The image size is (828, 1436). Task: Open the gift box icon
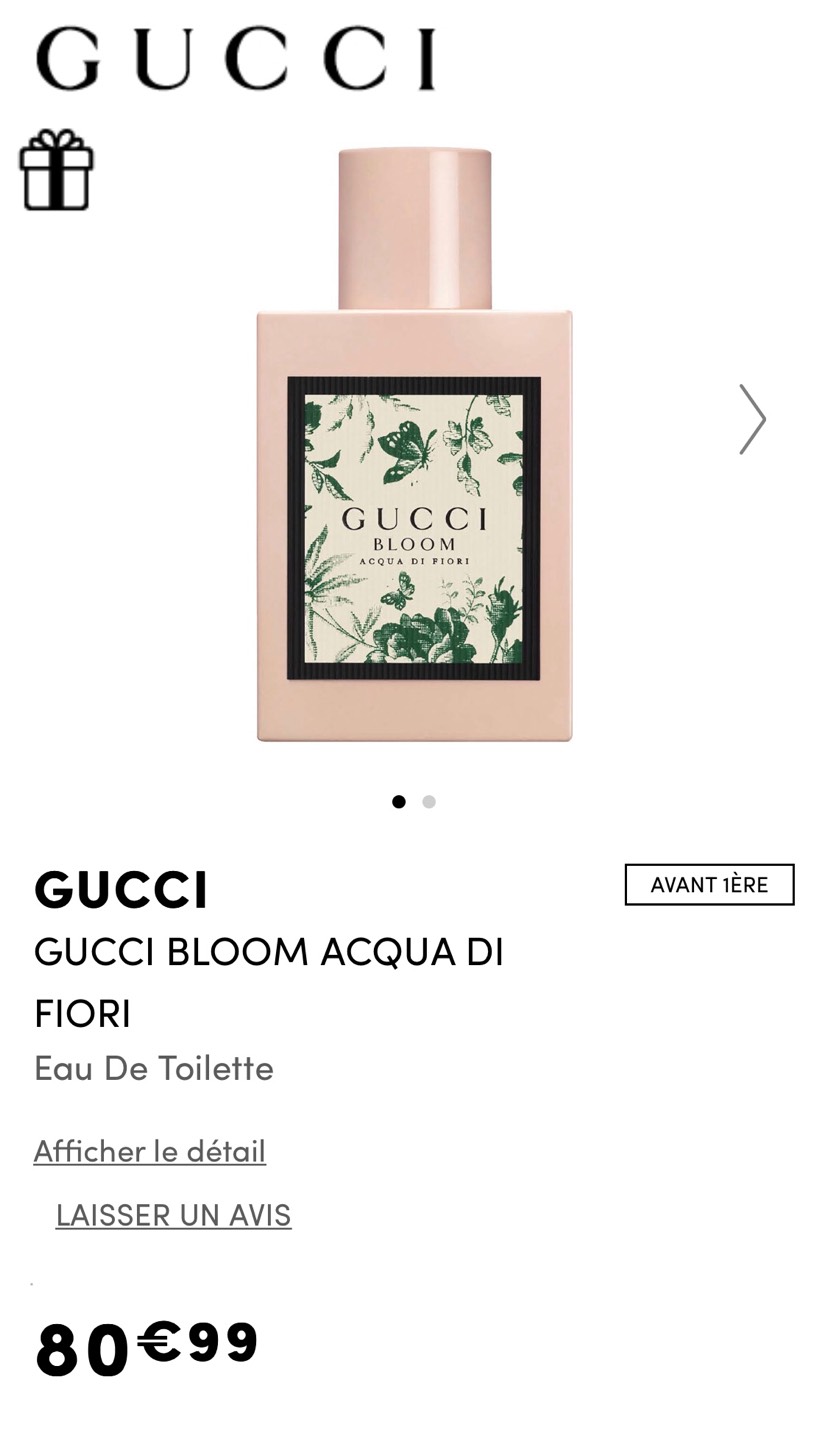click(x=57, y=170)
